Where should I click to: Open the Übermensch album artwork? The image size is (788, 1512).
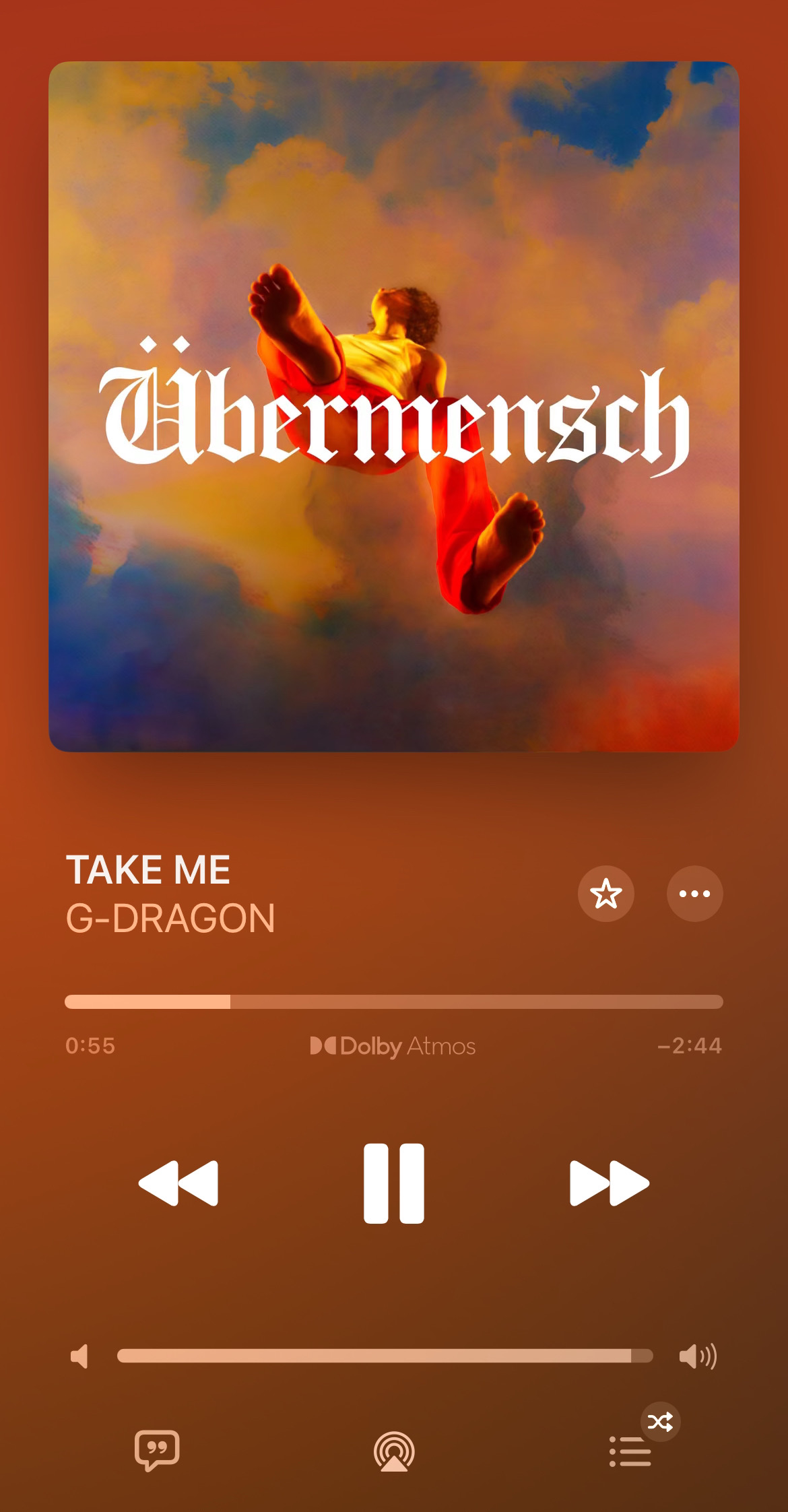394,406
